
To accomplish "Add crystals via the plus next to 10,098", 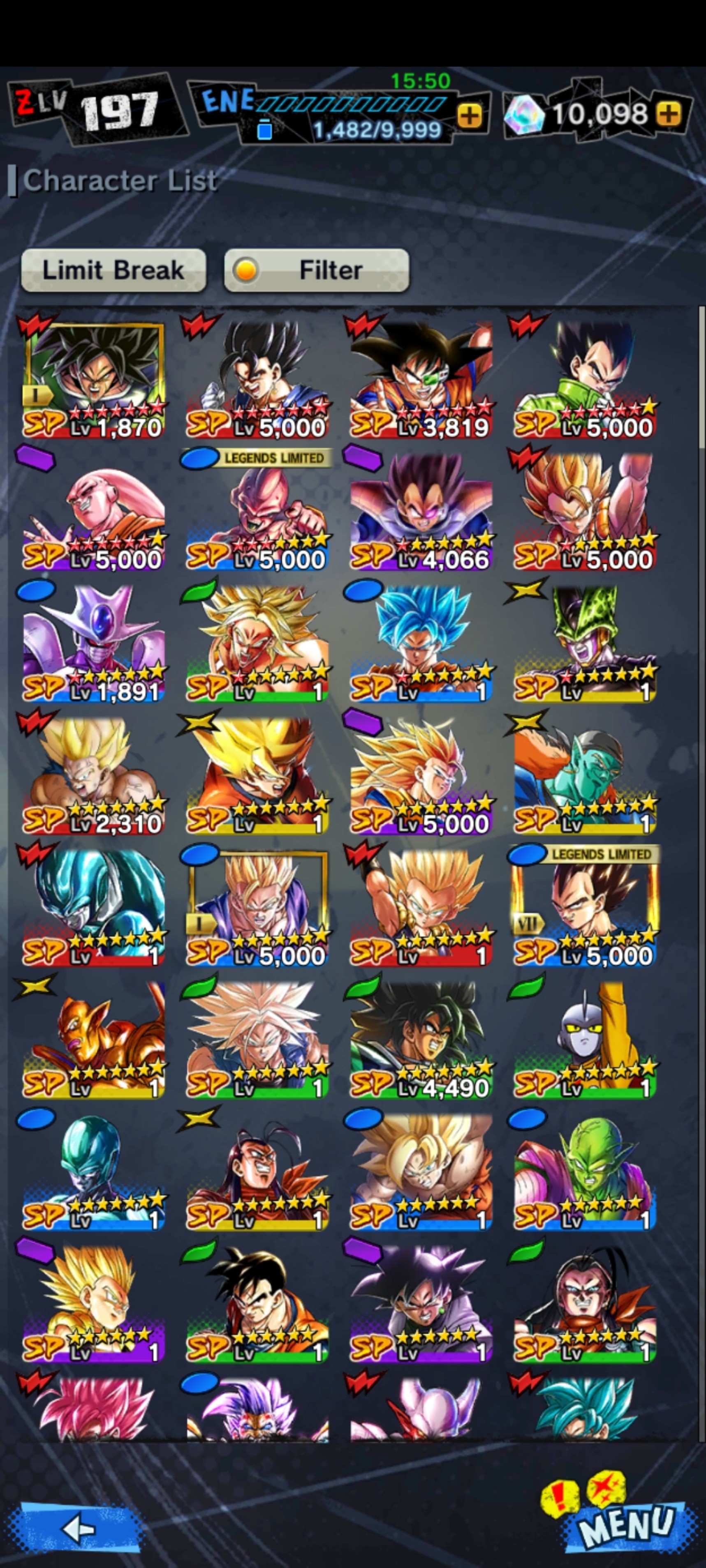I will pyautogui.click(x=668, y=113).
